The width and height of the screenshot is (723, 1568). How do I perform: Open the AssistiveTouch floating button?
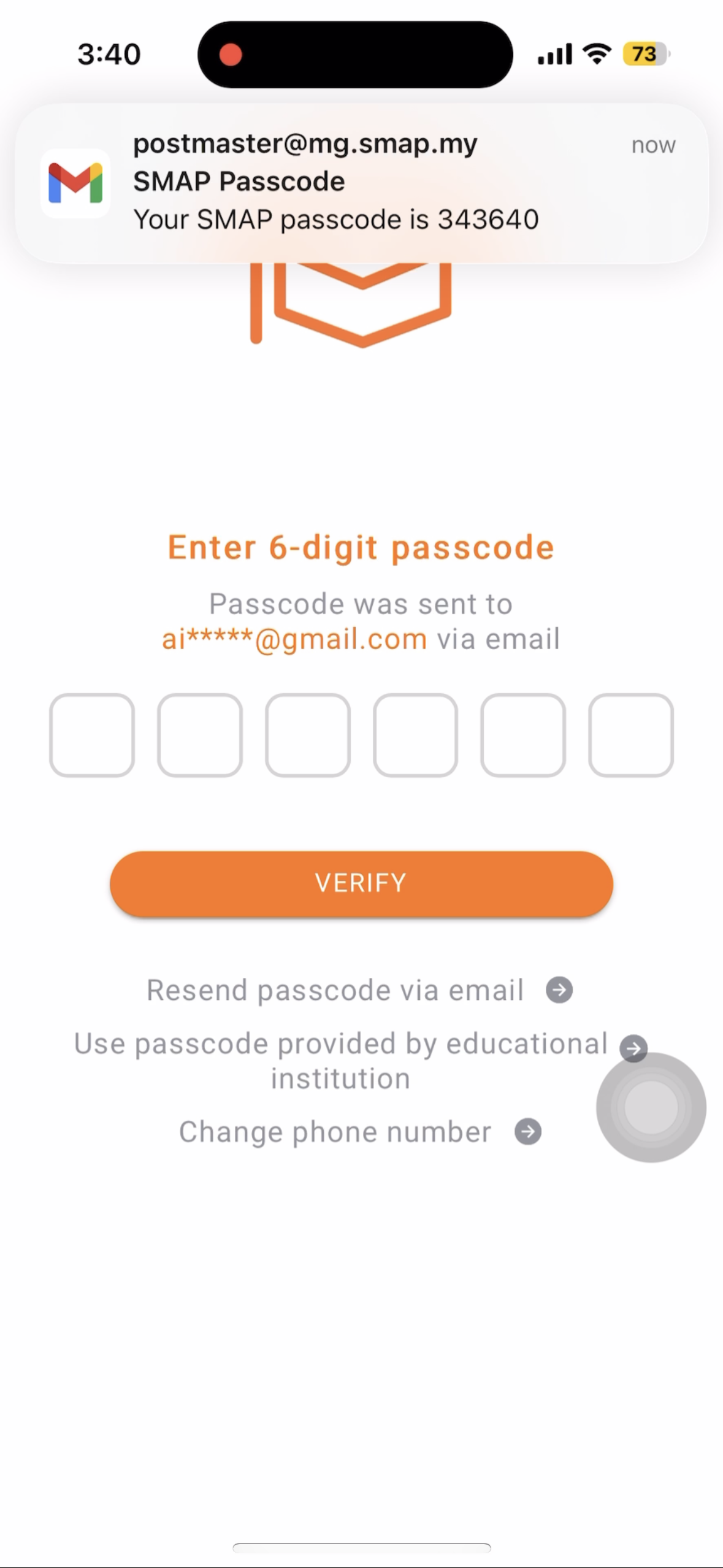tap(651, 1107)
